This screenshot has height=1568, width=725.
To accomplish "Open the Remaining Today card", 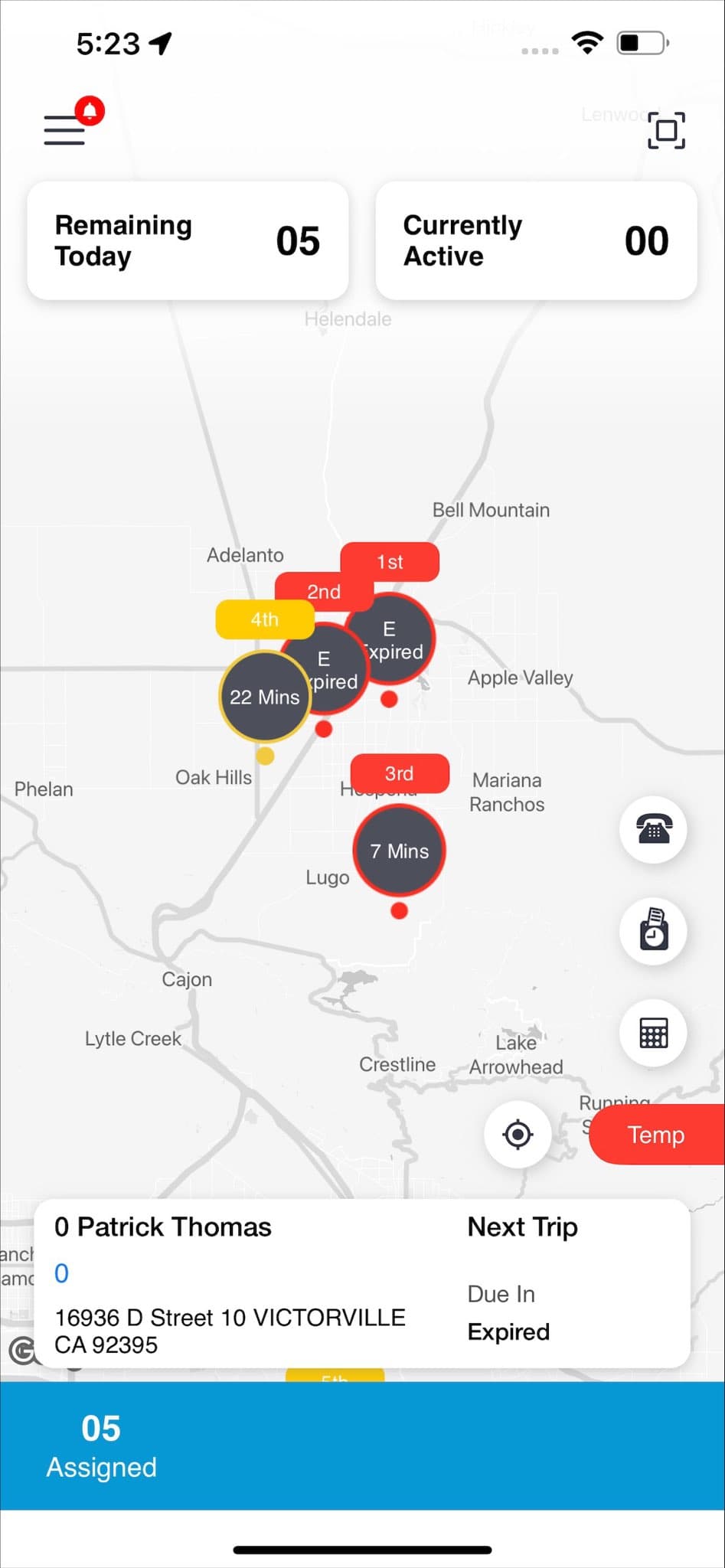I will (188, 240).
